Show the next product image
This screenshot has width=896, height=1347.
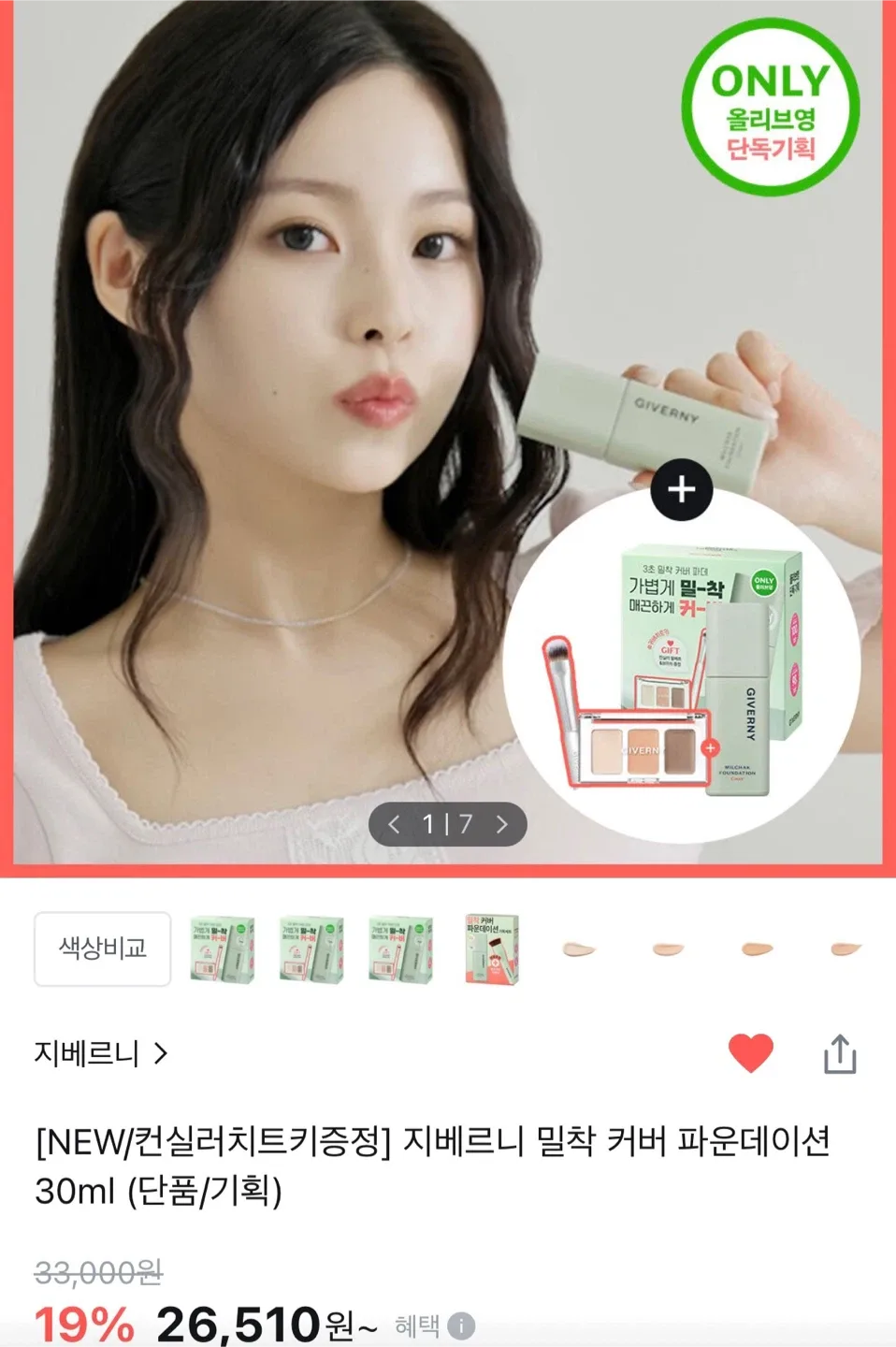point(502,824)
